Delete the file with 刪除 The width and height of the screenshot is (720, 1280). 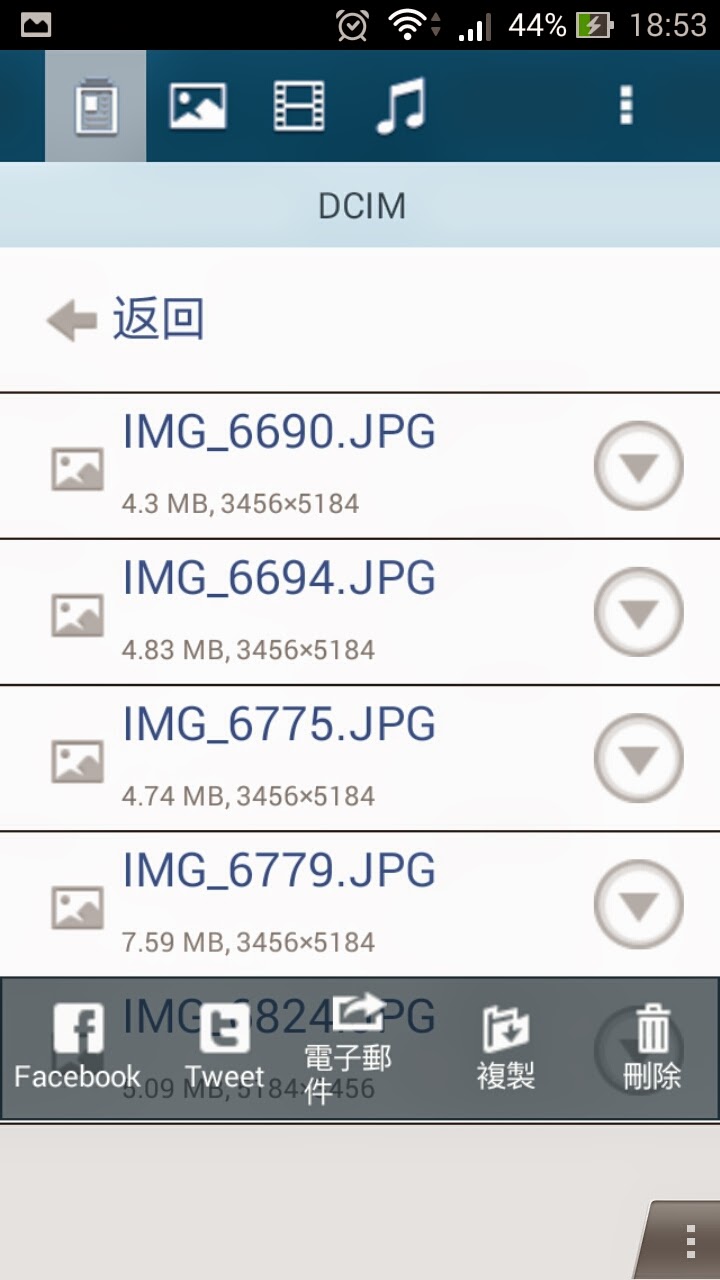652,1048
